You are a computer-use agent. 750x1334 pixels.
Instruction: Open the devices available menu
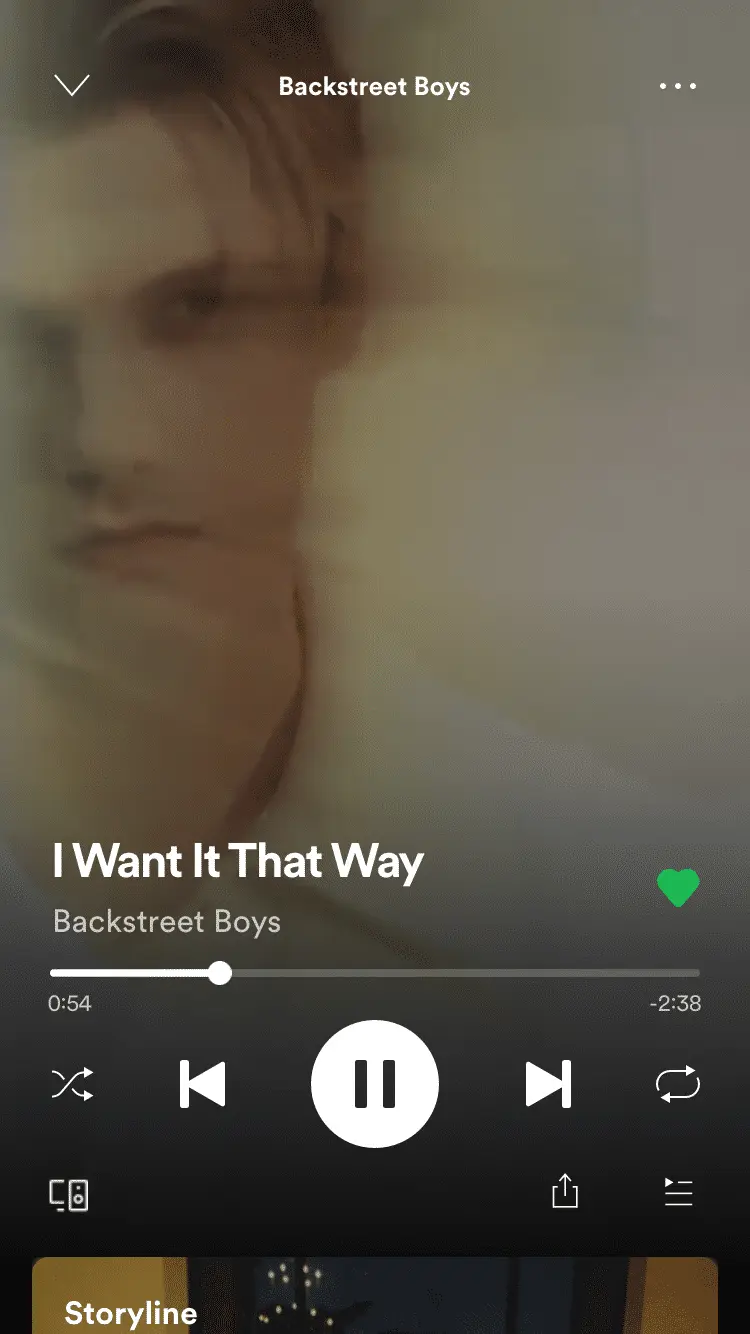coord(70,1194)
